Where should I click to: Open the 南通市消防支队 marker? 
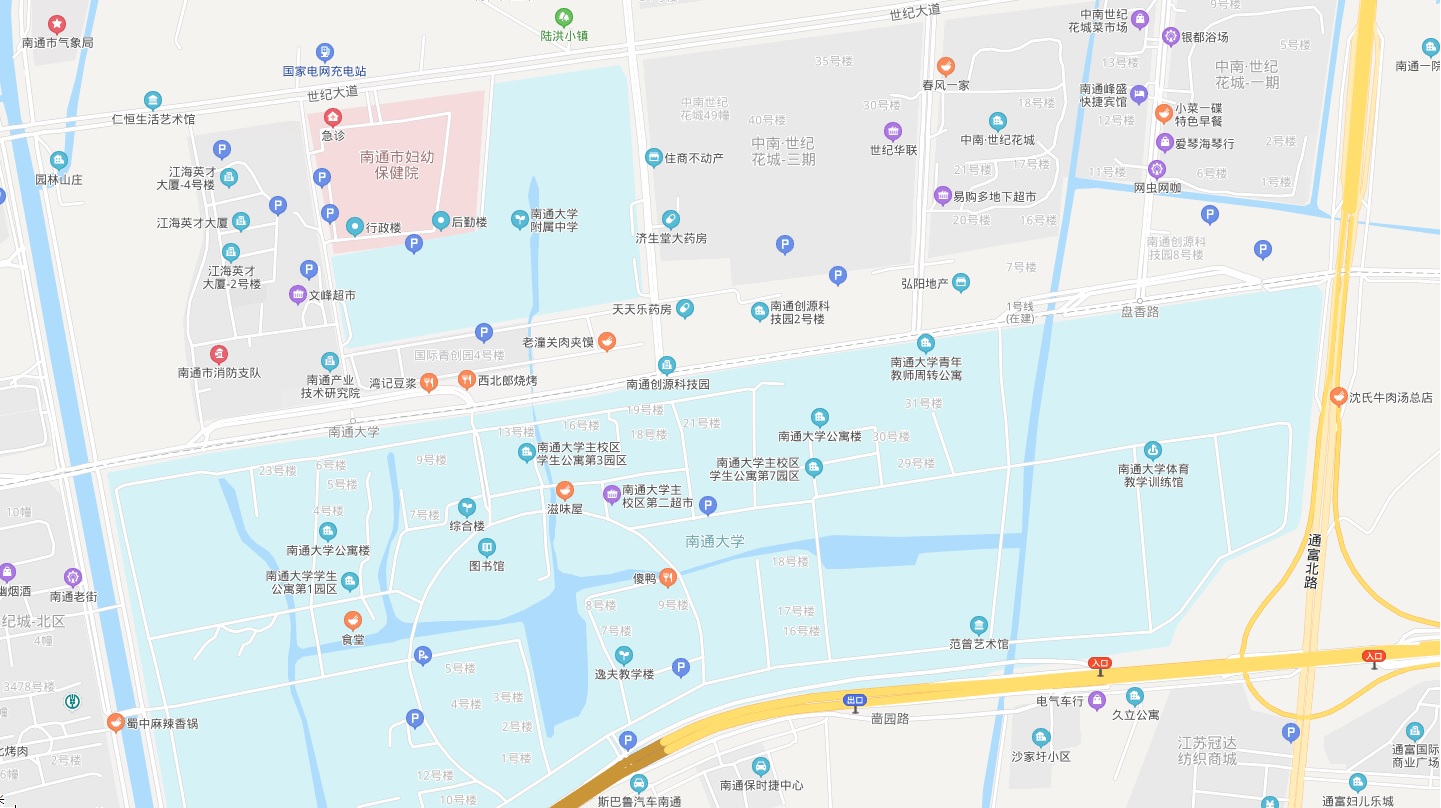click(x=218, y=354)
